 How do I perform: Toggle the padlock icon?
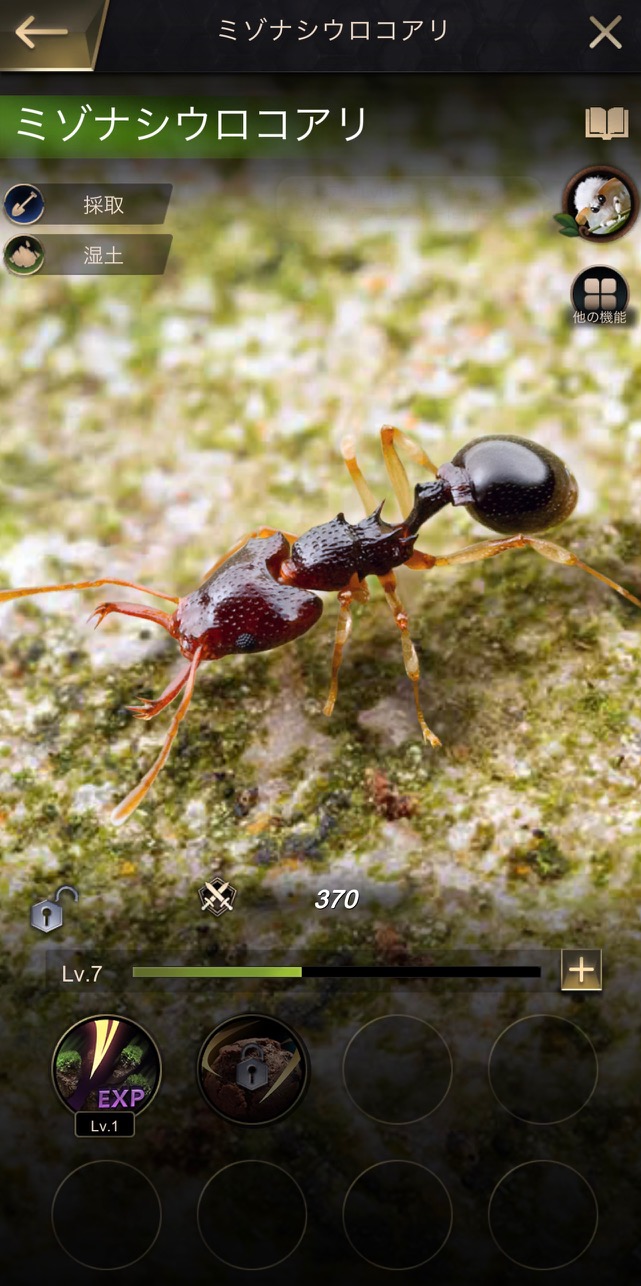point(53,909)
